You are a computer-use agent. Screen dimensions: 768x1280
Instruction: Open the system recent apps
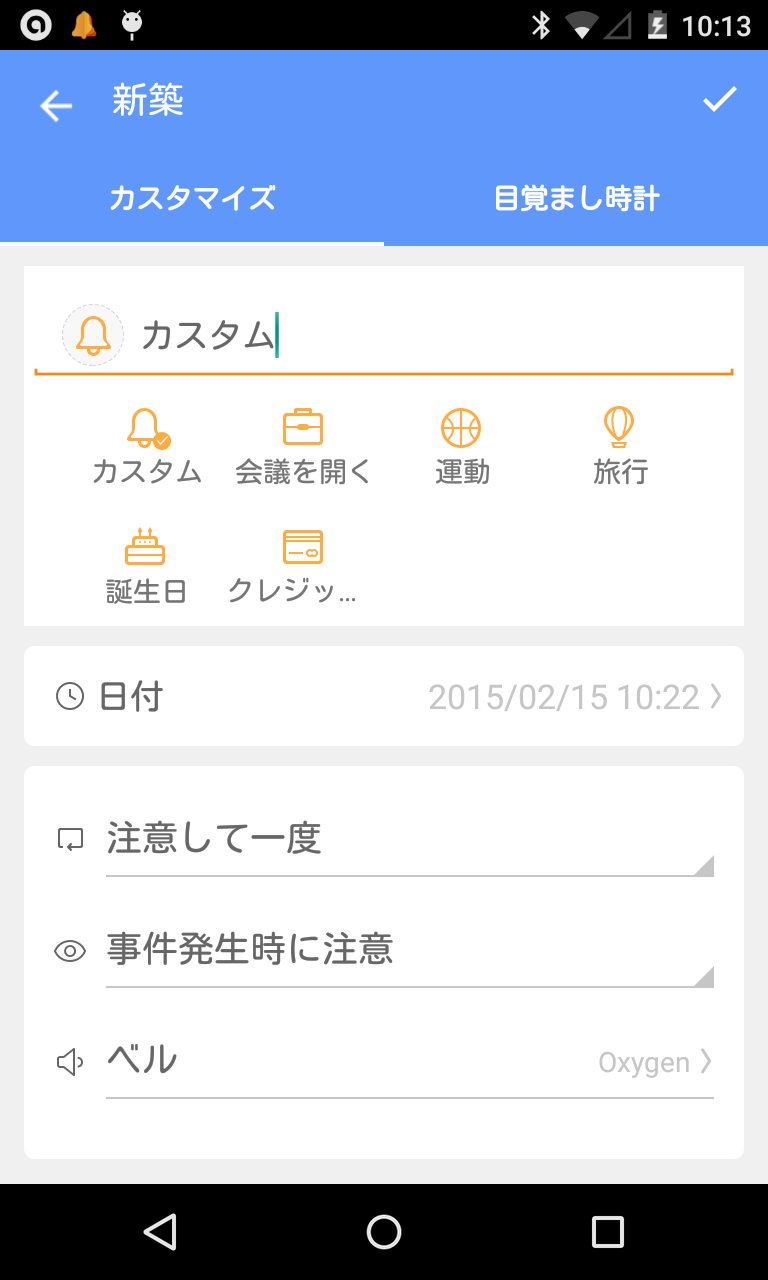click(608, 1232)
